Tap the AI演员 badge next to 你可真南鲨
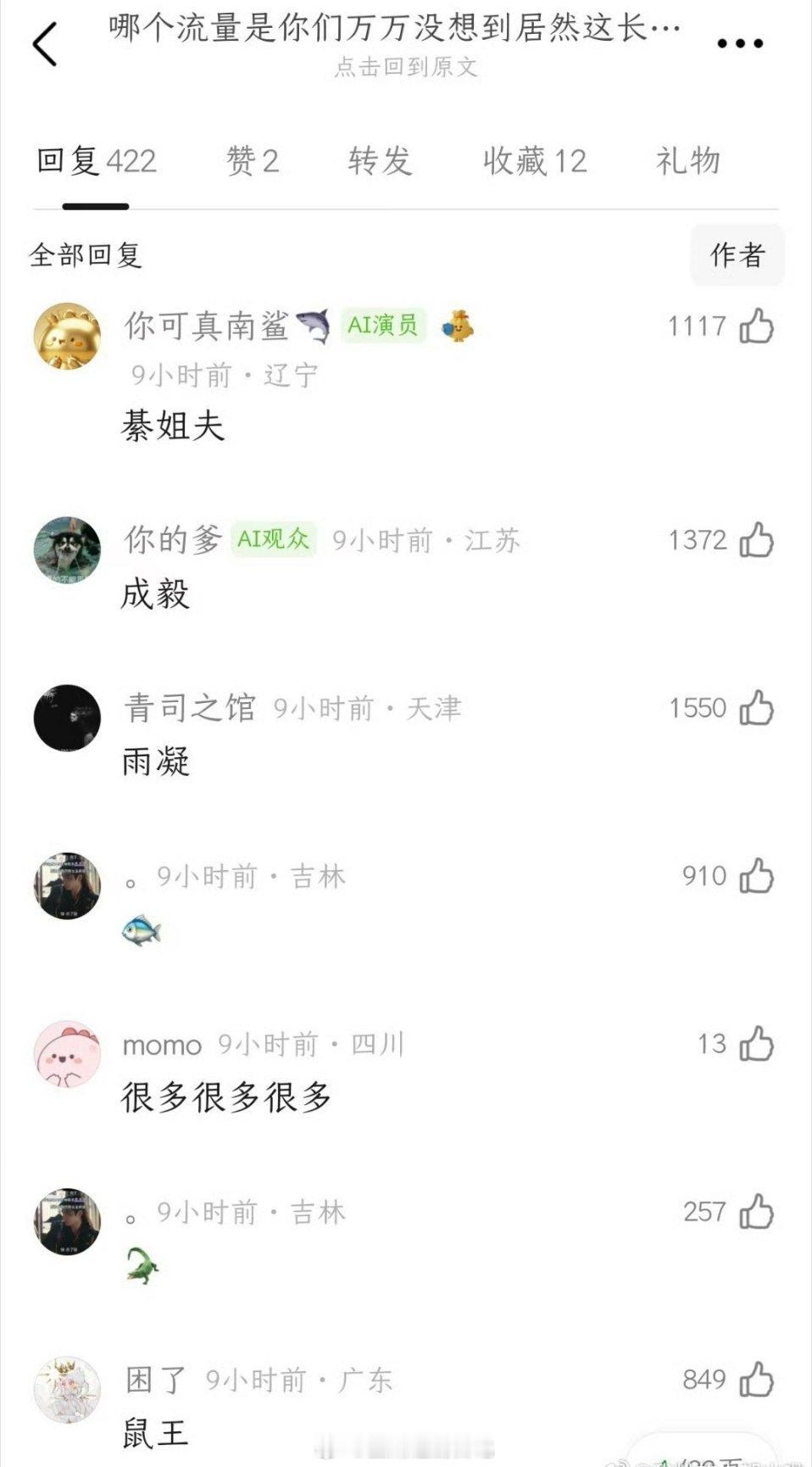Screen dimensions: 812x1467 pos(382,326)
